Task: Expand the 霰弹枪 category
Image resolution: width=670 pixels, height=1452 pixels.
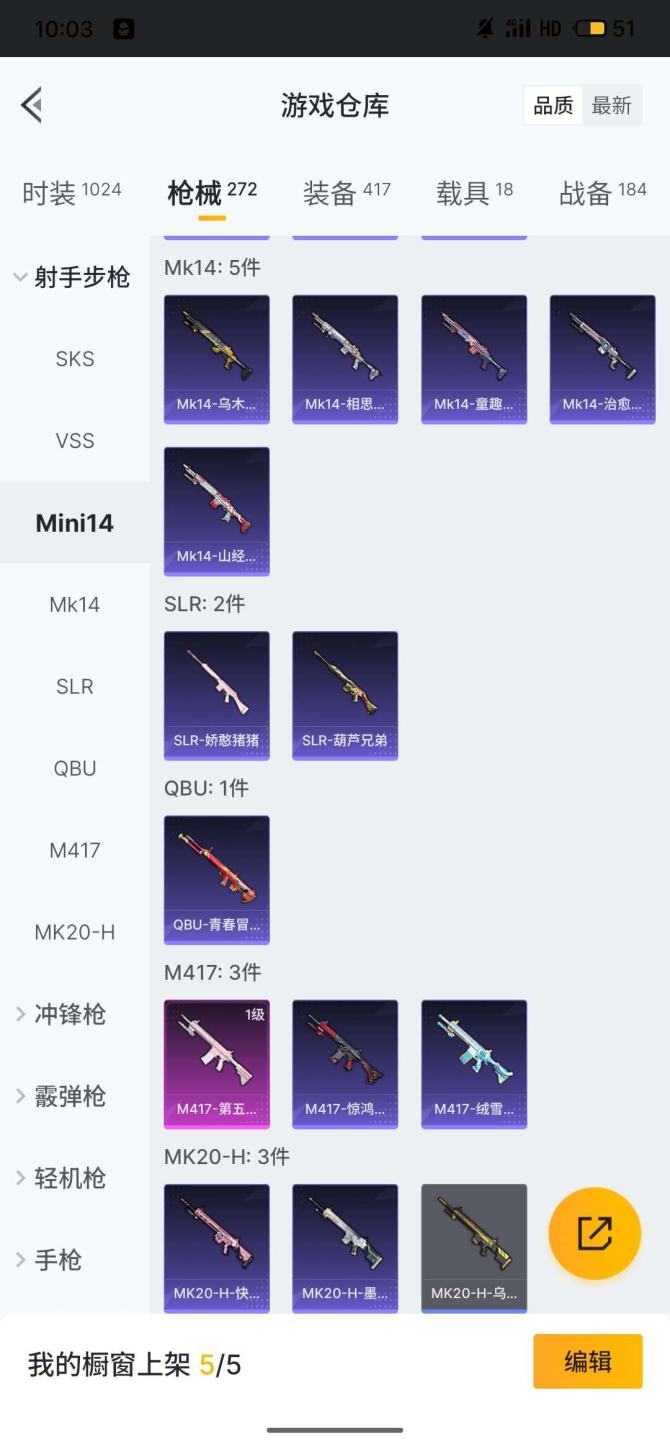Action: click(69, 1097)
